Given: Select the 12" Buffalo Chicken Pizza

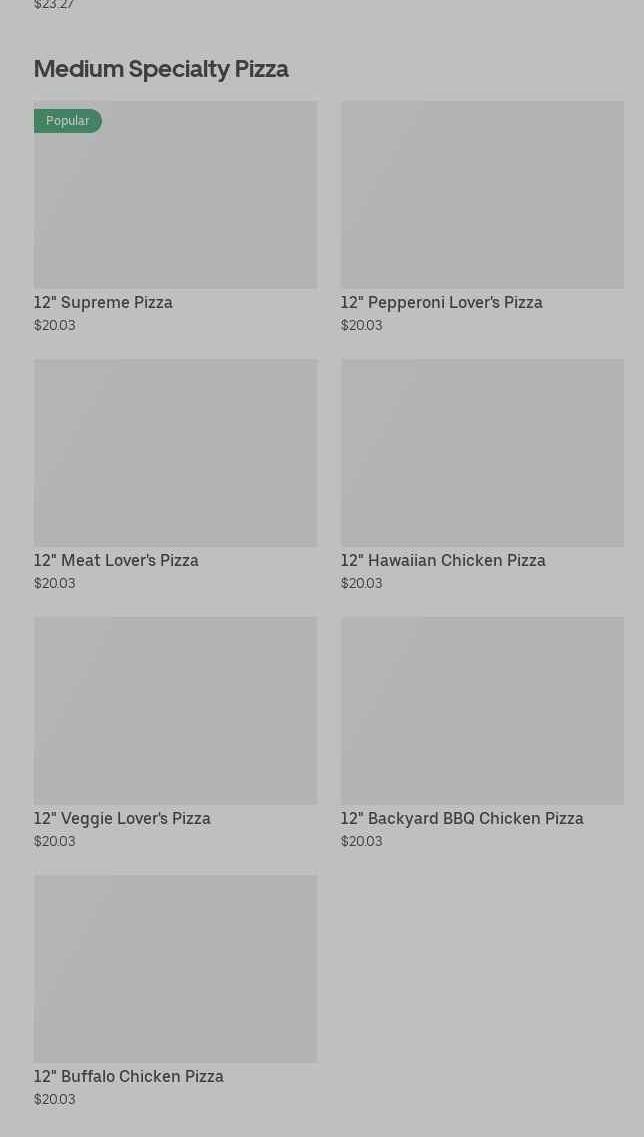Looking at the screenshot, I should (x=176, y=991).
